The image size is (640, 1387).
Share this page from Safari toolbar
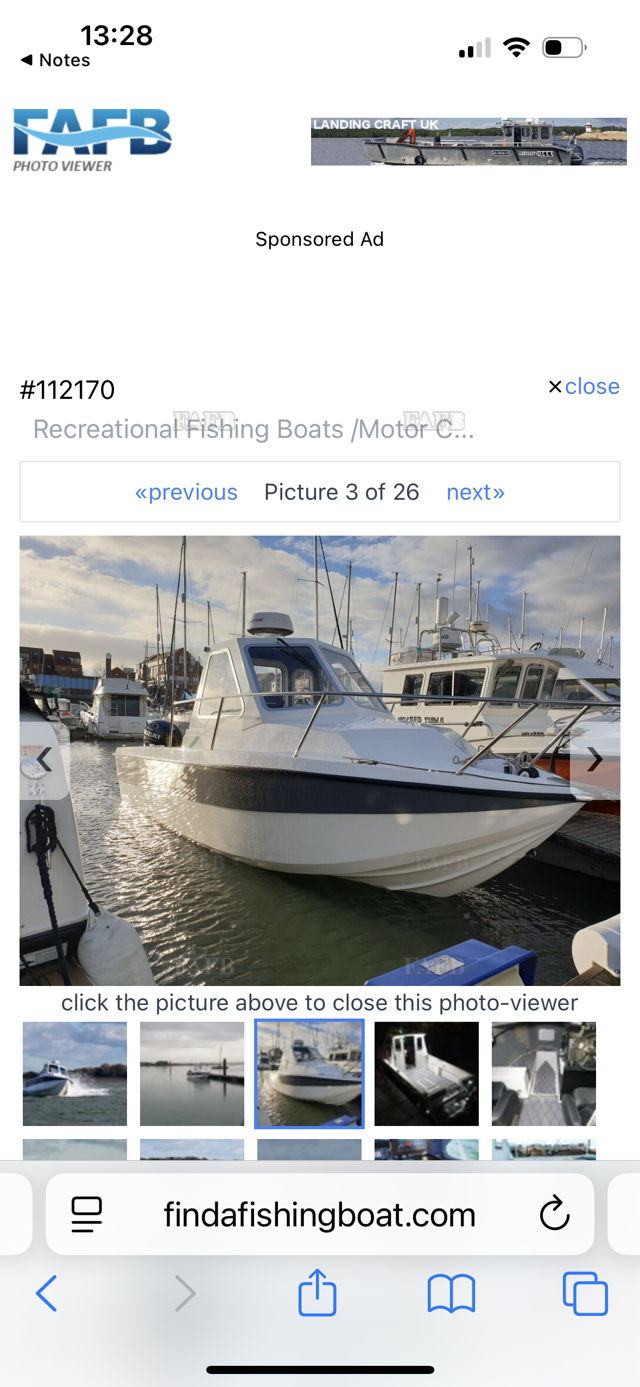click(317, 1294)
